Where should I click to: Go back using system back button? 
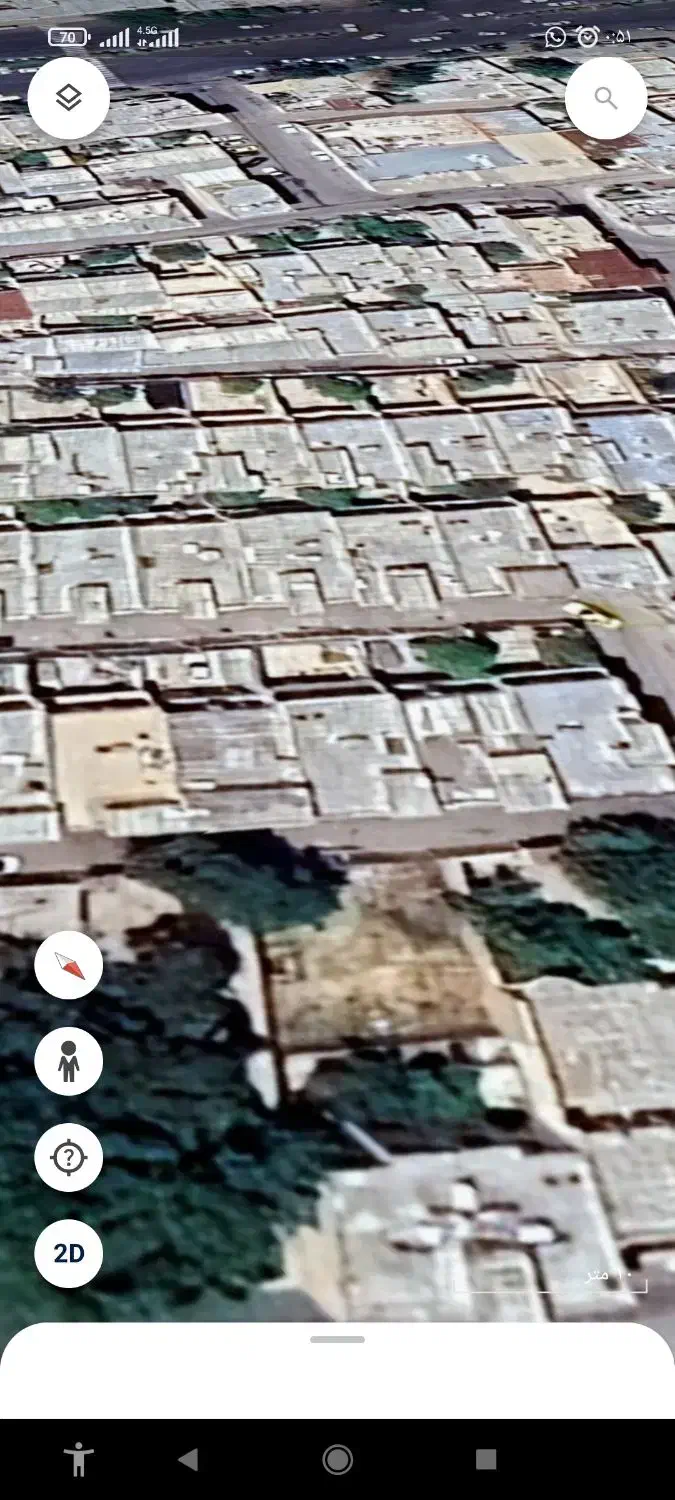point(187,1459)
